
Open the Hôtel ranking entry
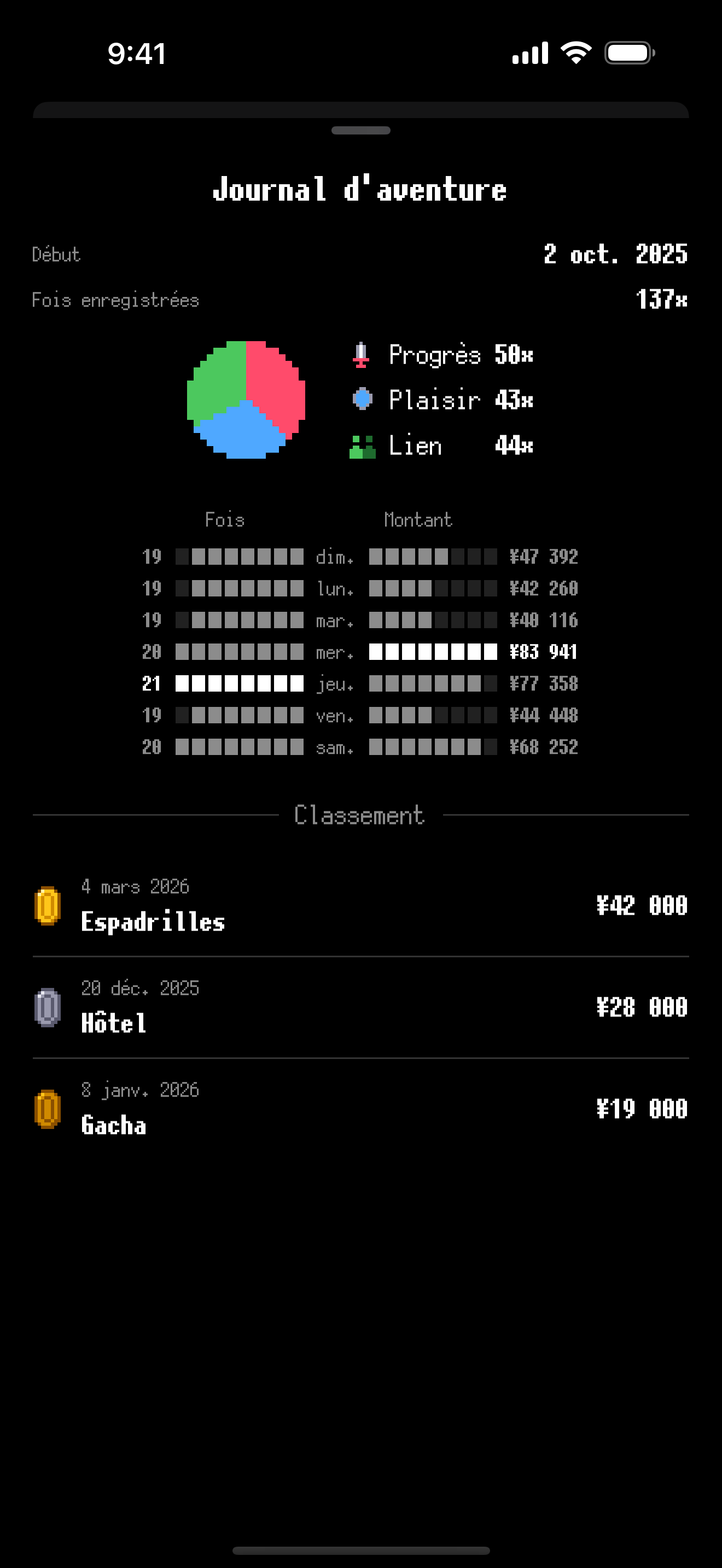(x=361, y=1008)
